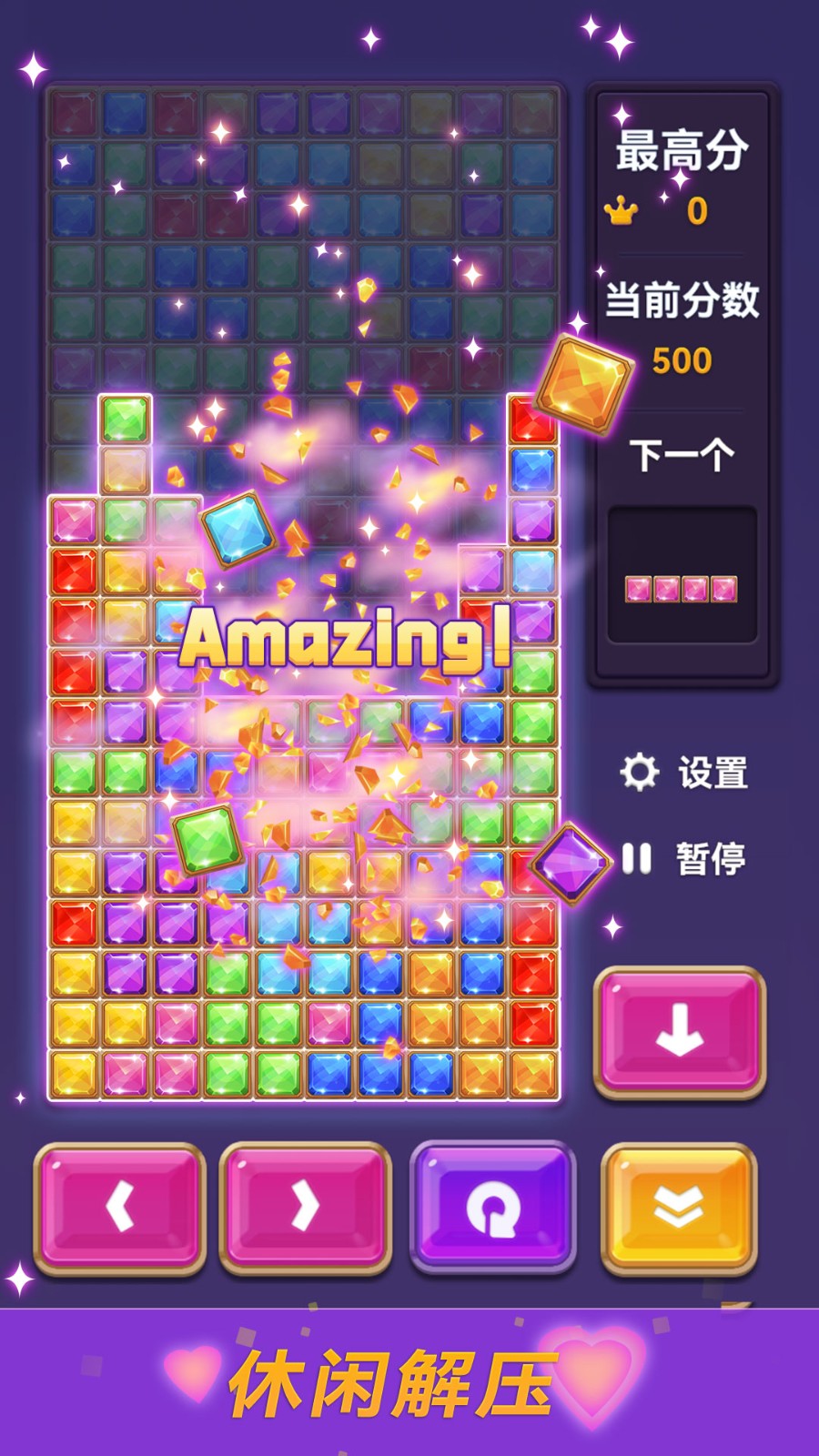819x1456 pixels.
Task: Move the falling piece right
Action: coord(306,1206)
